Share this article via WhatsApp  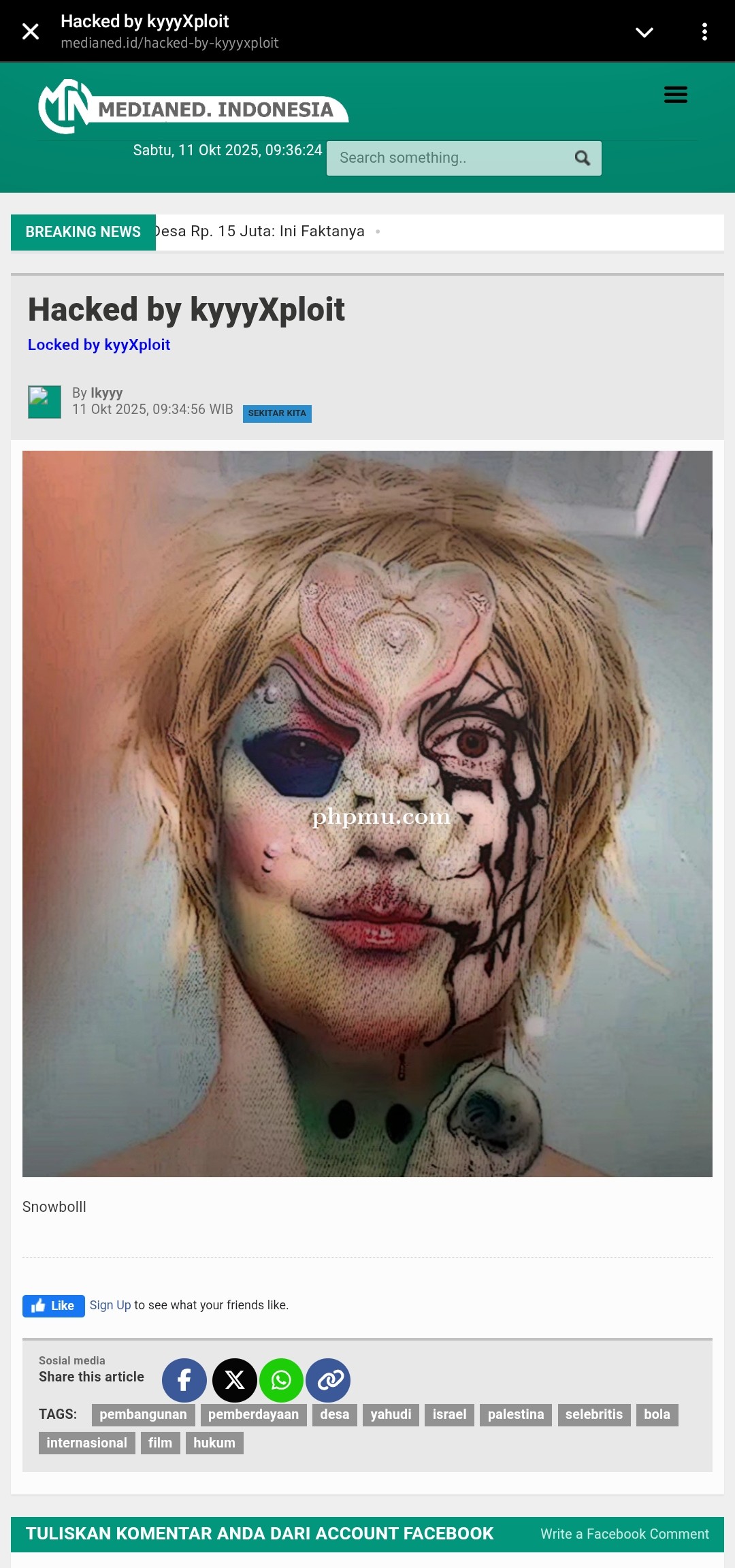click(x=281, y=1380)
